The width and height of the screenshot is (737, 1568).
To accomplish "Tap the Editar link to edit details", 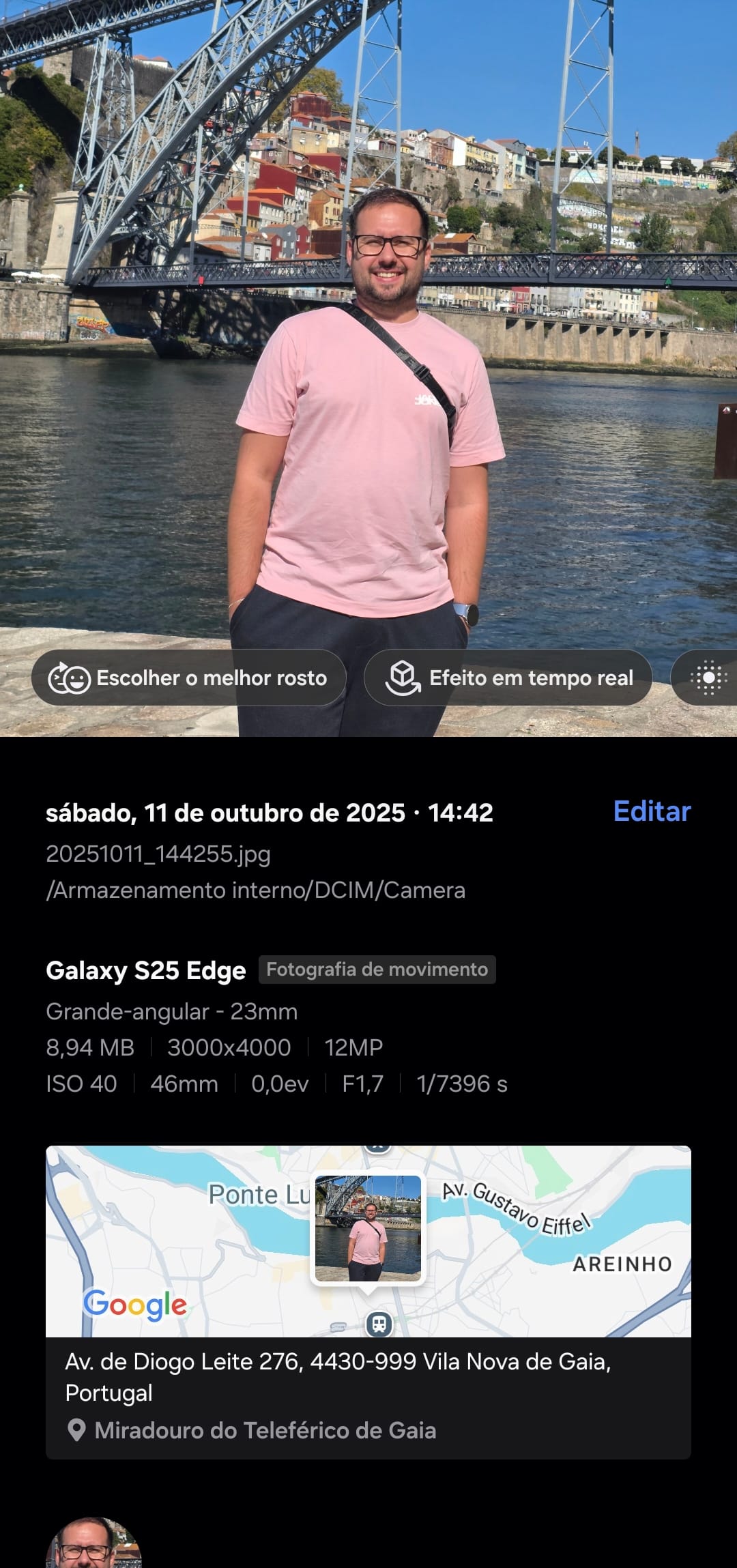I will (652, 811).
